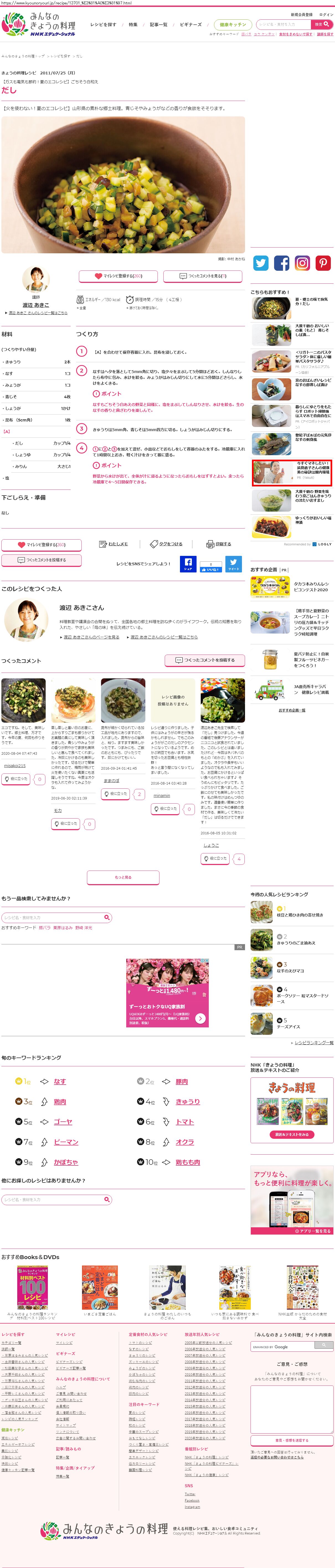
Task: Open the ビギナーズ navigation item
Action: point(191,25)
